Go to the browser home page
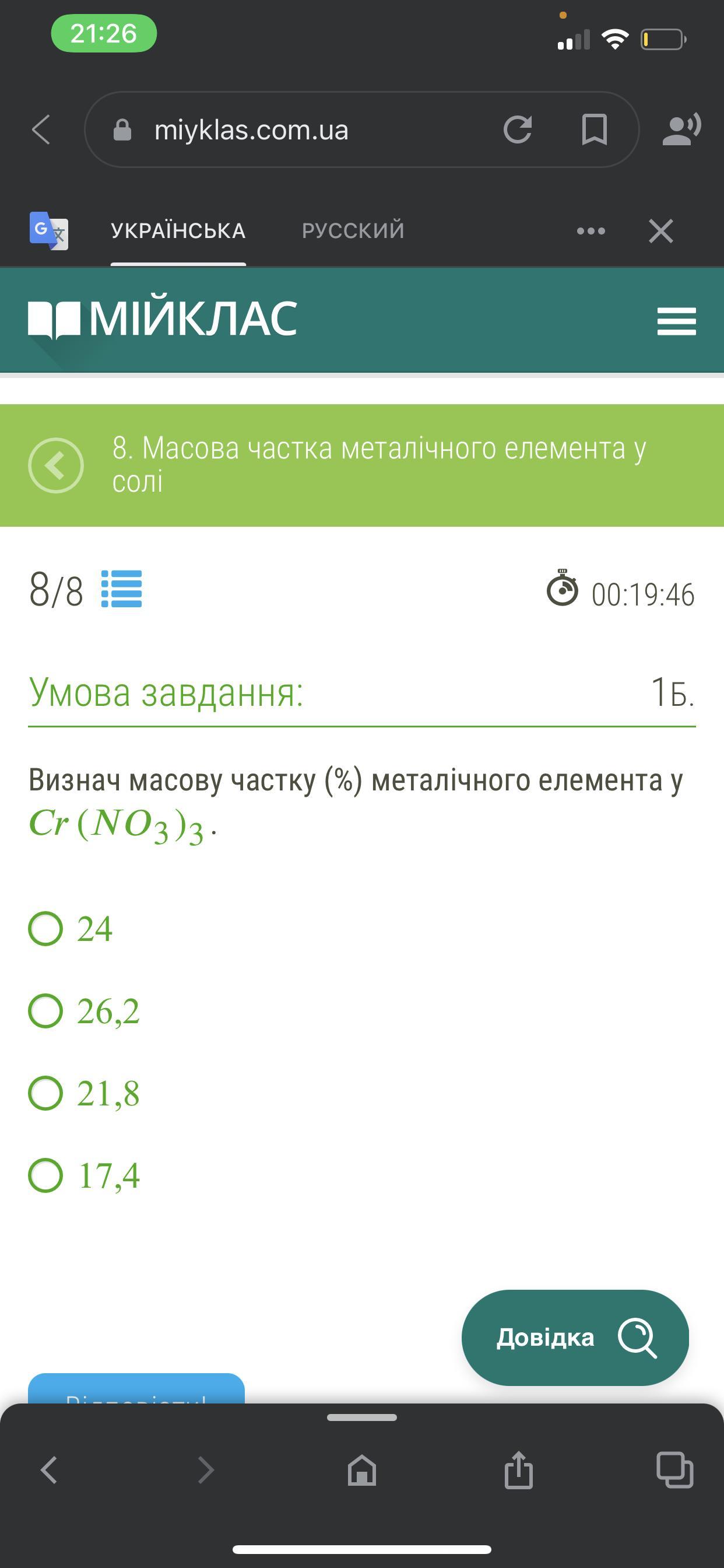The width and height of the screenshot is (724, 1568). (x=362, y=1470)
